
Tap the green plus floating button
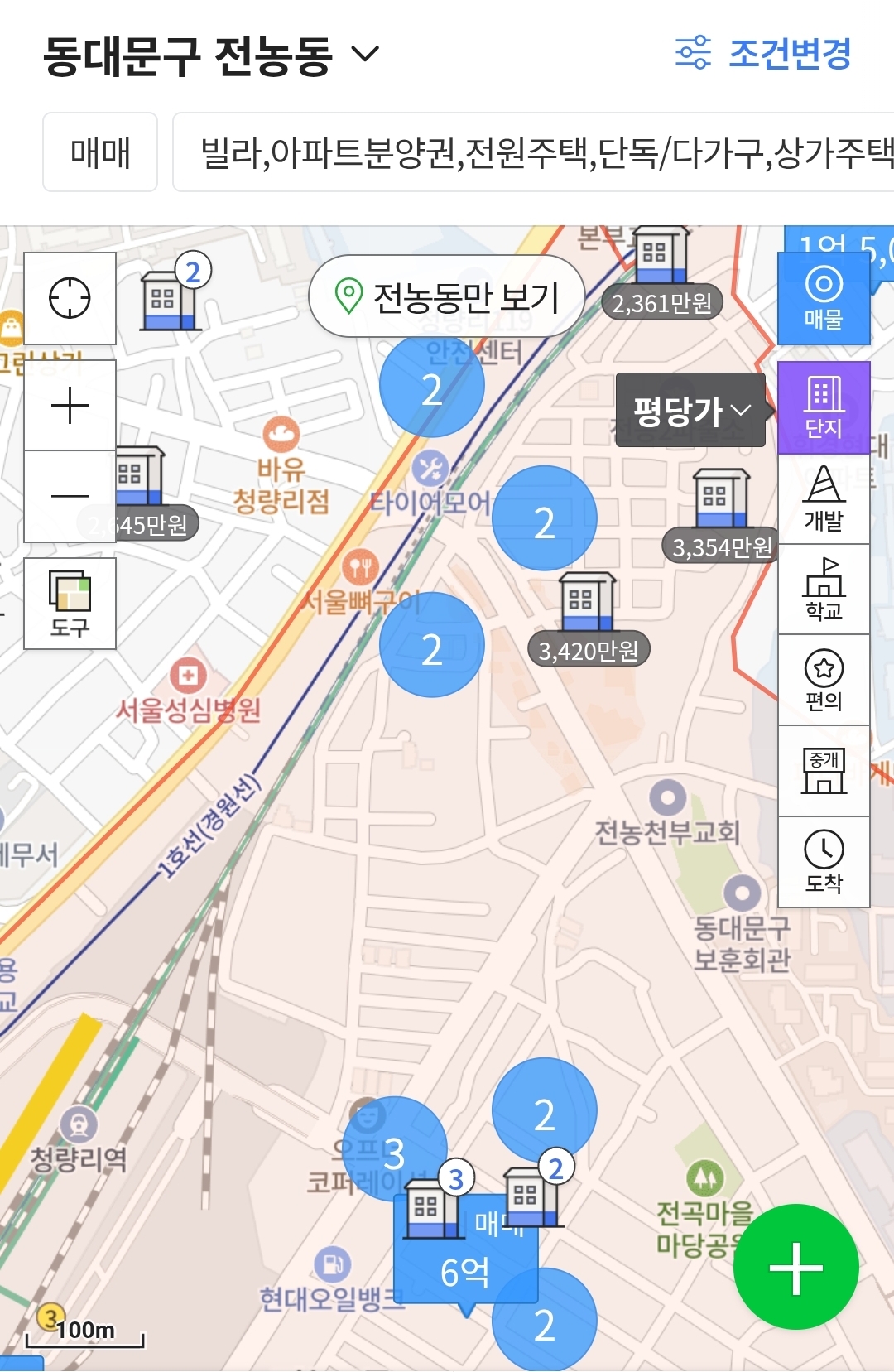pos(795,1267)
